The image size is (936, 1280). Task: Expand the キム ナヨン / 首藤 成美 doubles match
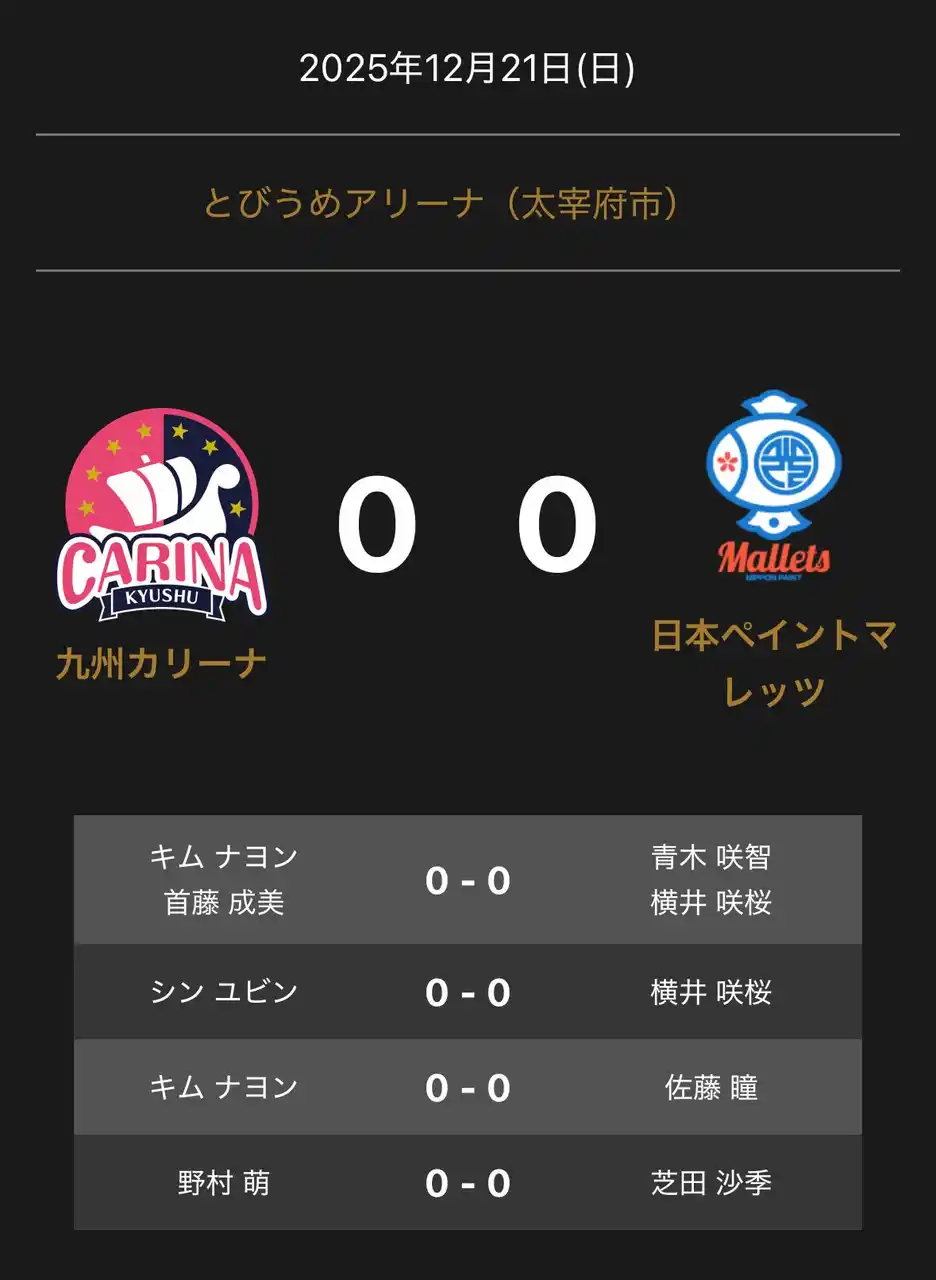pos(468,882)
